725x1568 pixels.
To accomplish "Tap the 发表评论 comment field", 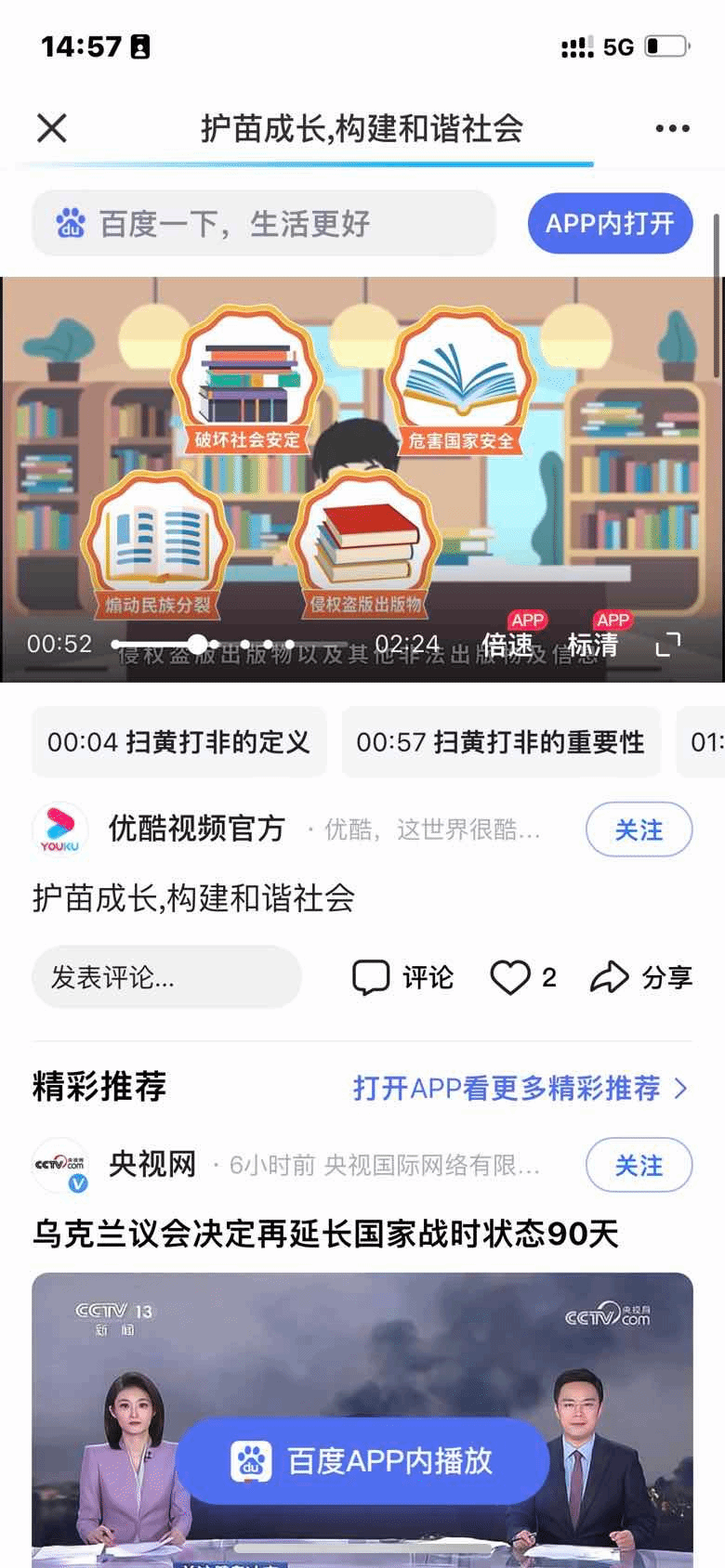I will pos(166,977).
